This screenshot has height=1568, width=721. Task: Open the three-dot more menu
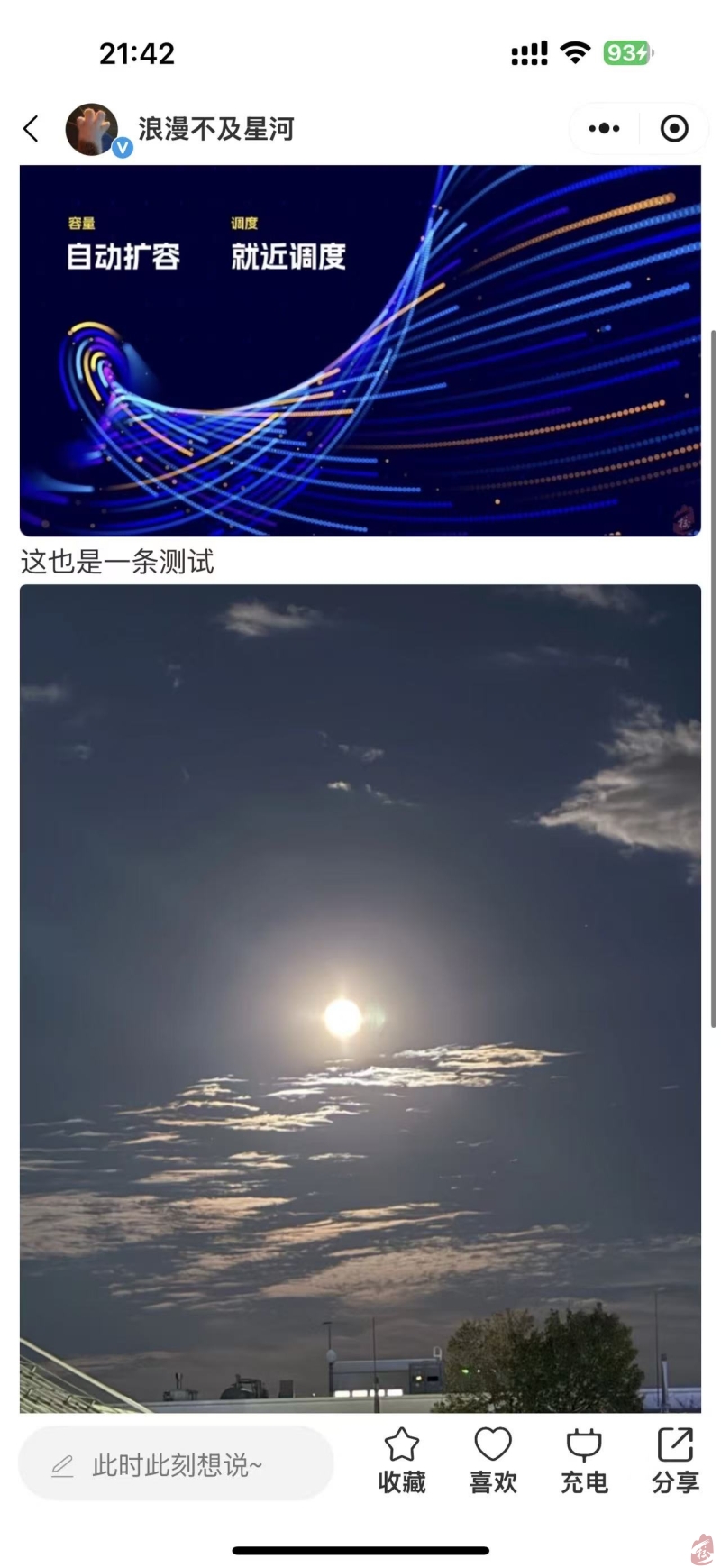click(604, 129)
